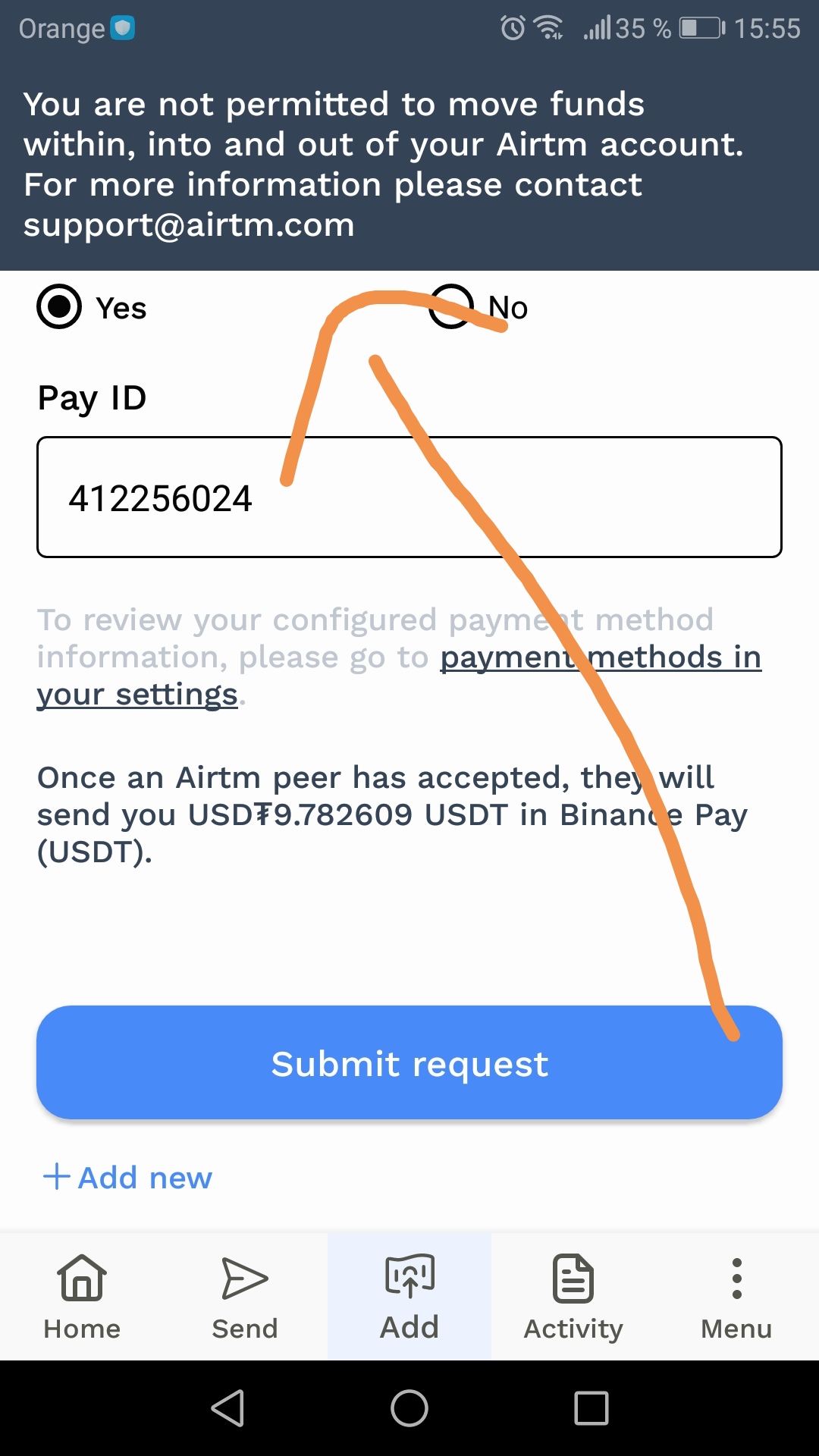The image size is (819, 1456).
Task: Tap Add new
Action: click(127, 1178)
